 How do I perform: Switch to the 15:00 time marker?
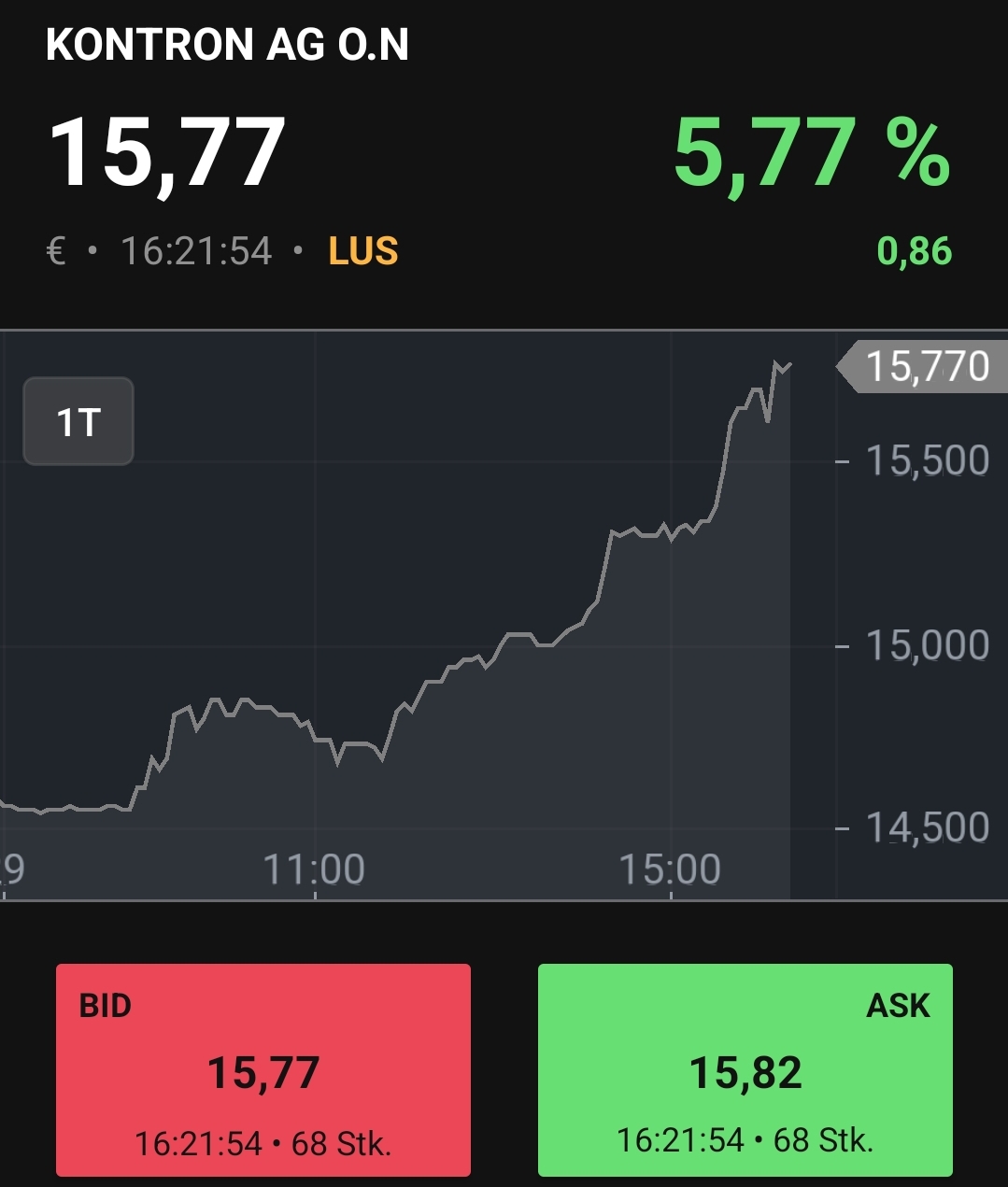pos(672,868)
